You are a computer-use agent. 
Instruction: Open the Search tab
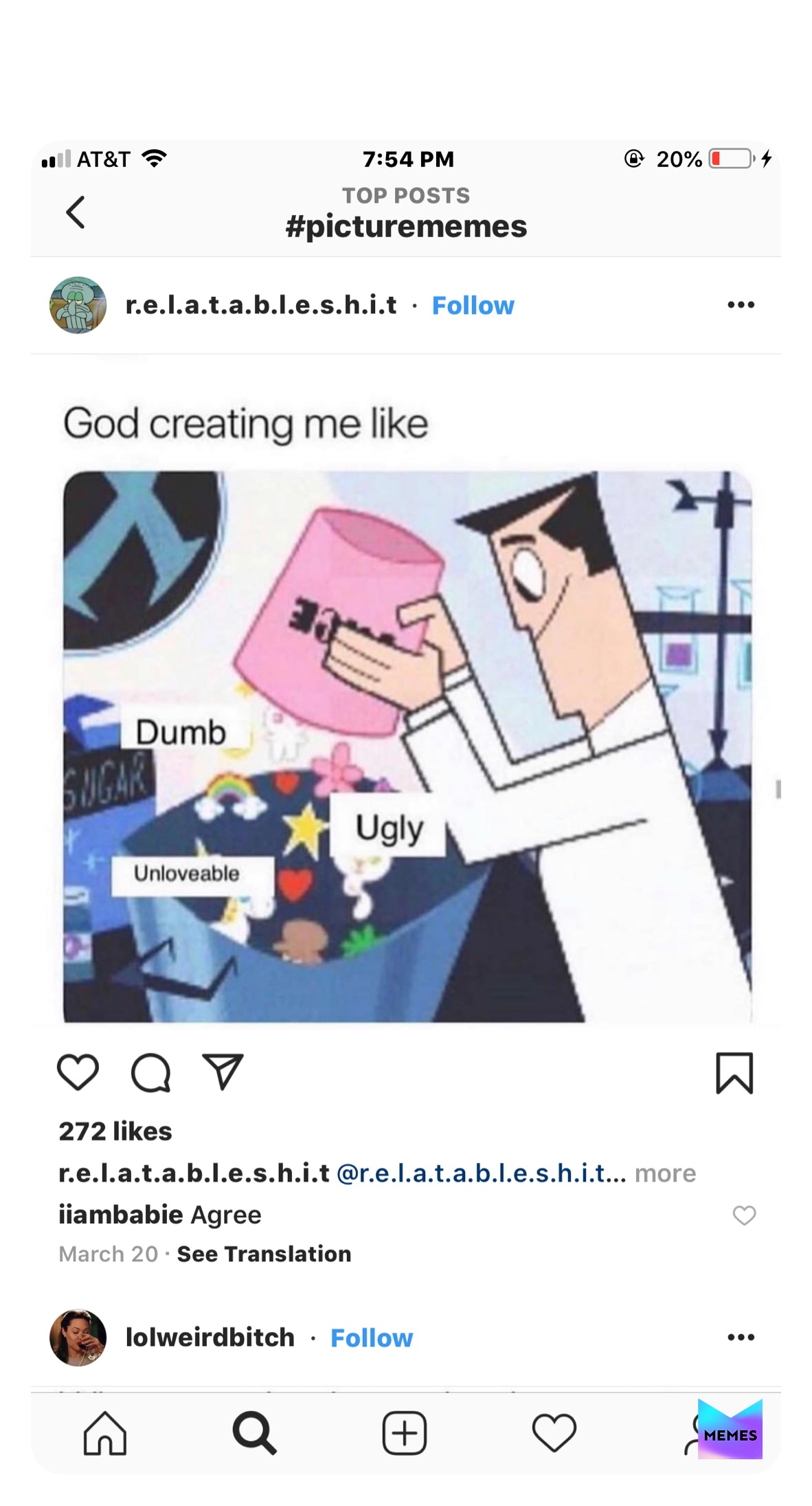[x=254, y=1433]
